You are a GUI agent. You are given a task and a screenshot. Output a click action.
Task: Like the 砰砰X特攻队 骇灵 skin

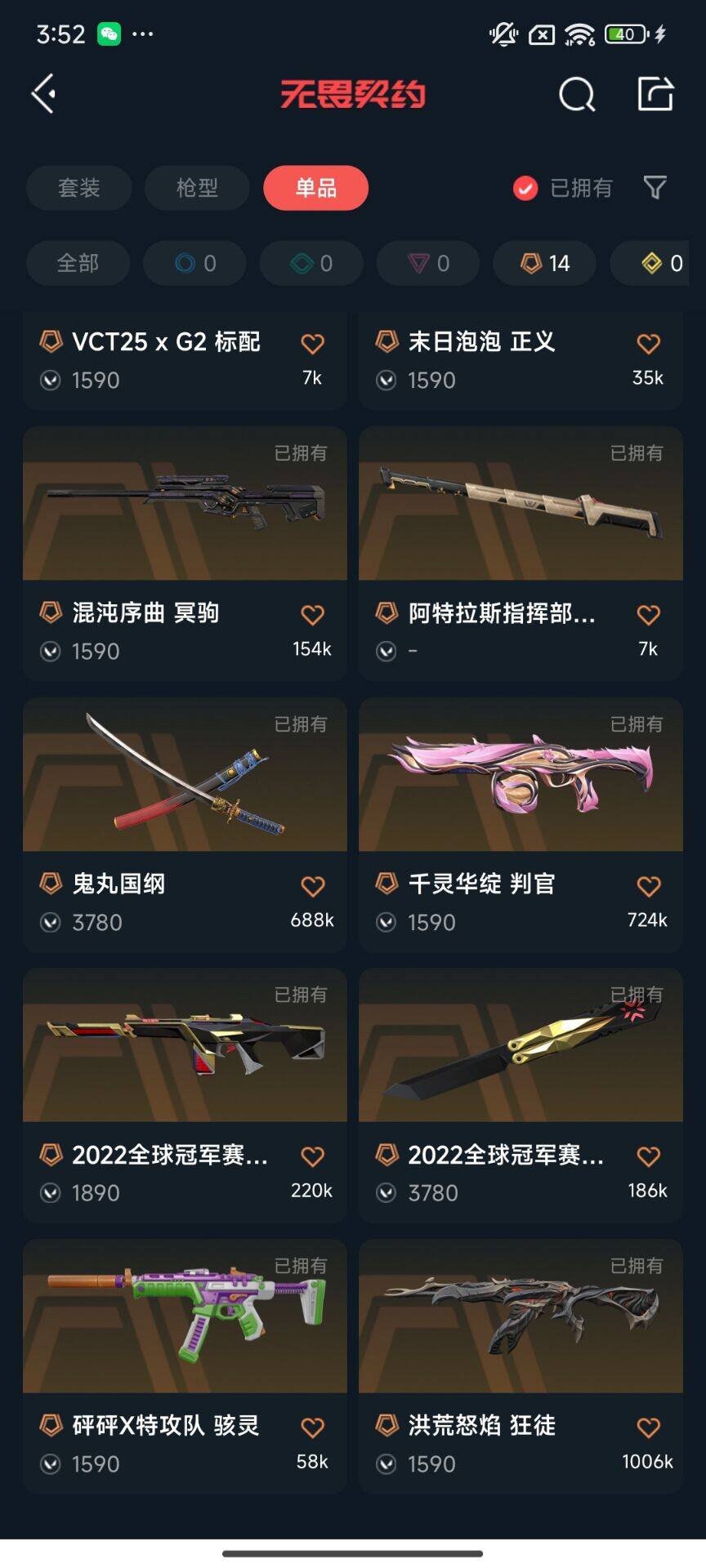click(312, 1428)
